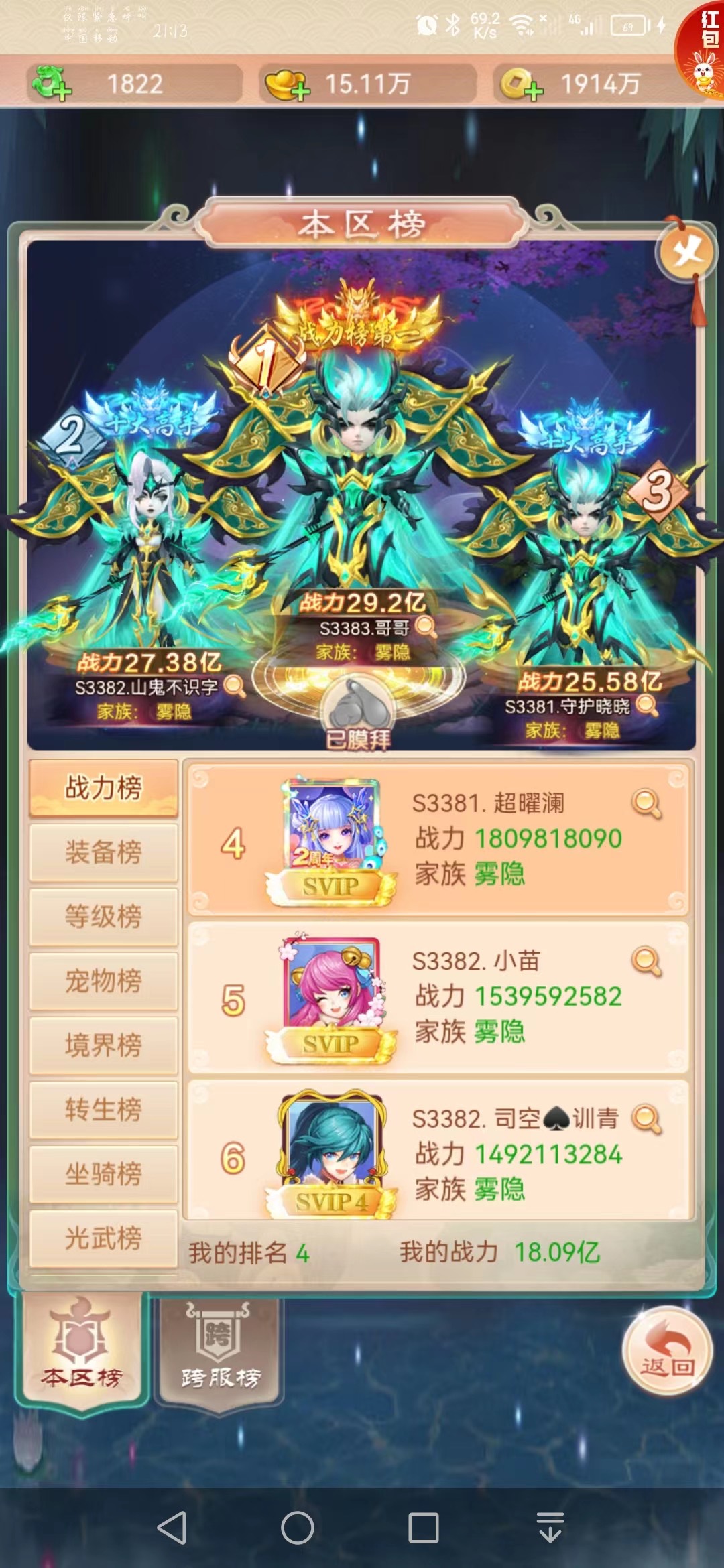Viewport: 724px width, 1568px height.
Task: Inspect player S3383.哥哥 with magnifier
Action: click(x=426, y=628)
